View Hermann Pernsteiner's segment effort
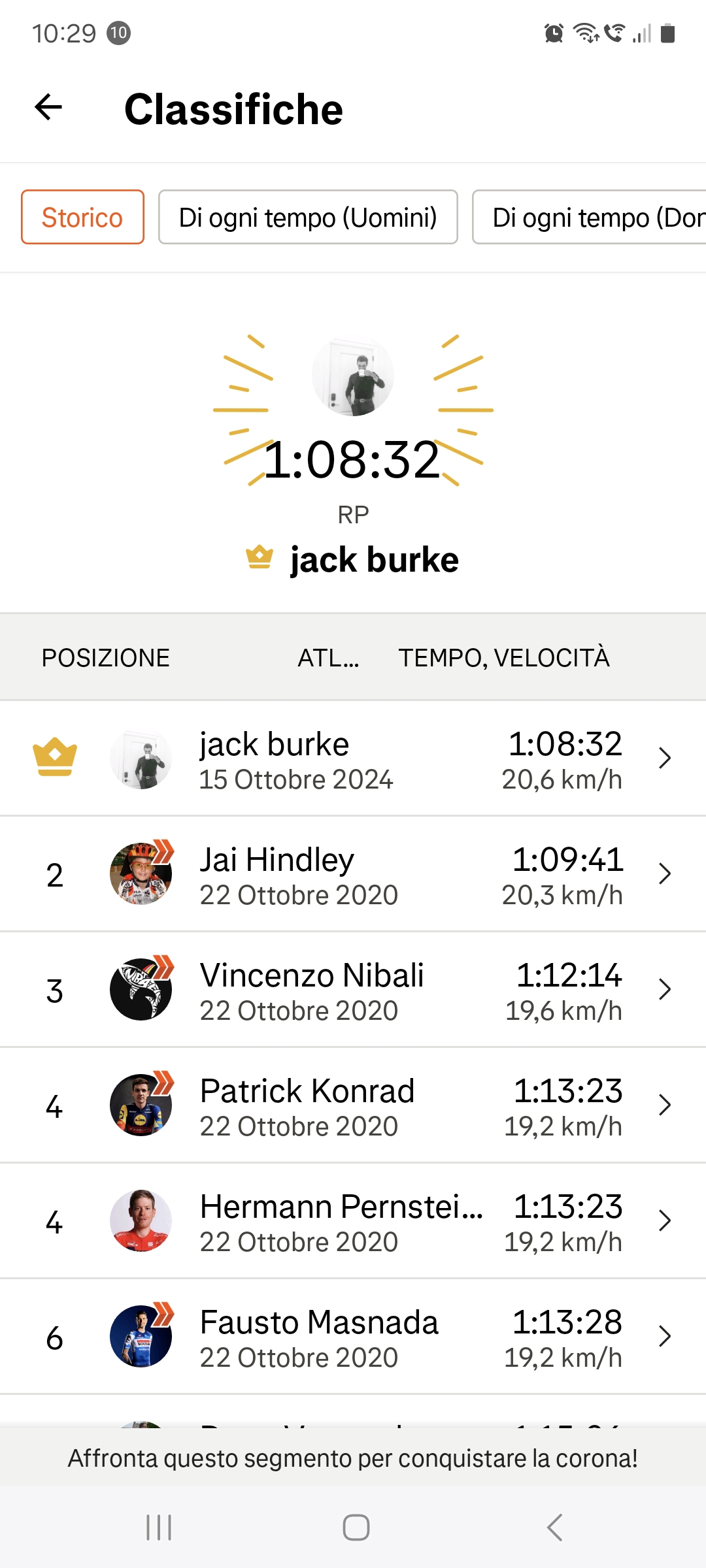The height and width of the screenshot is (1568, 706). (x=353, y=1221)
